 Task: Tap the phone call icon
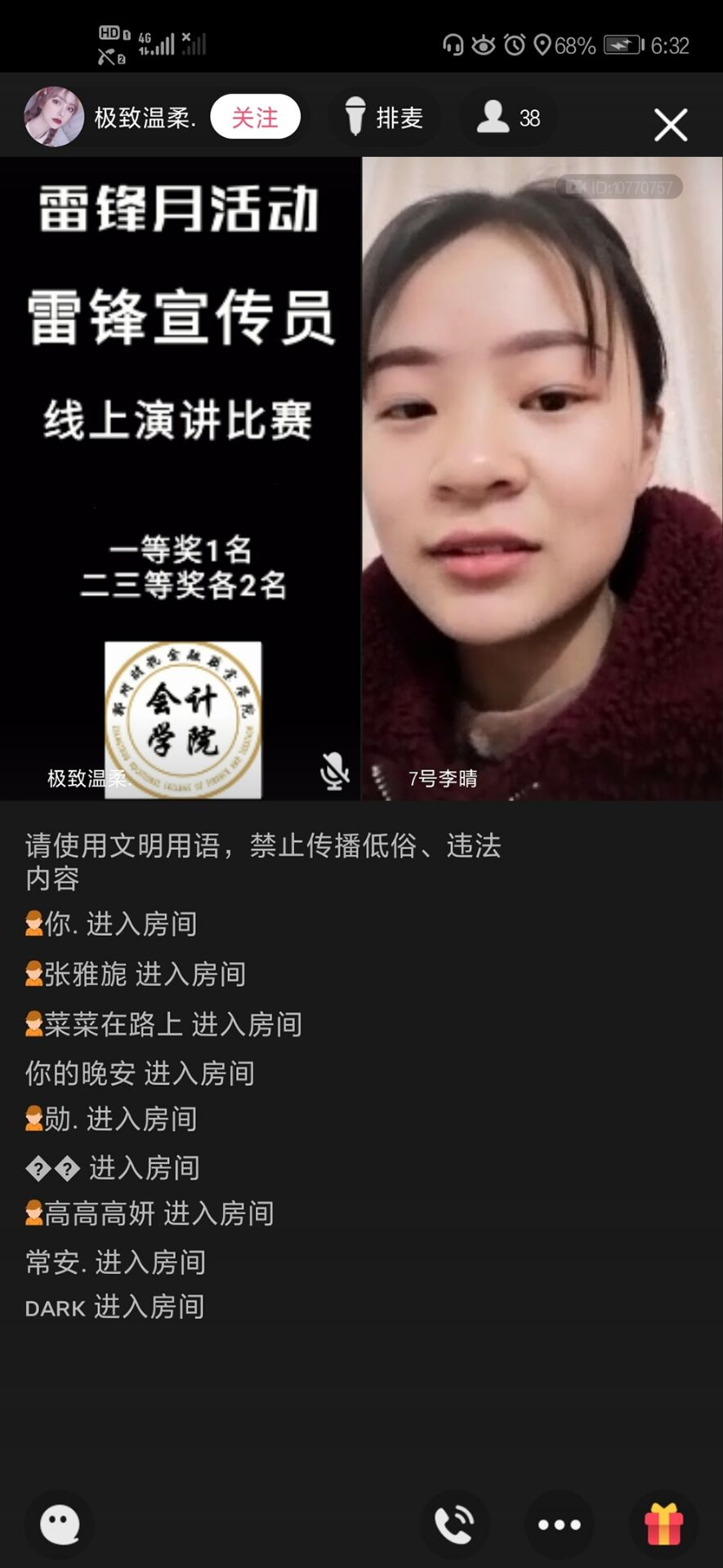click(454, 1524)
